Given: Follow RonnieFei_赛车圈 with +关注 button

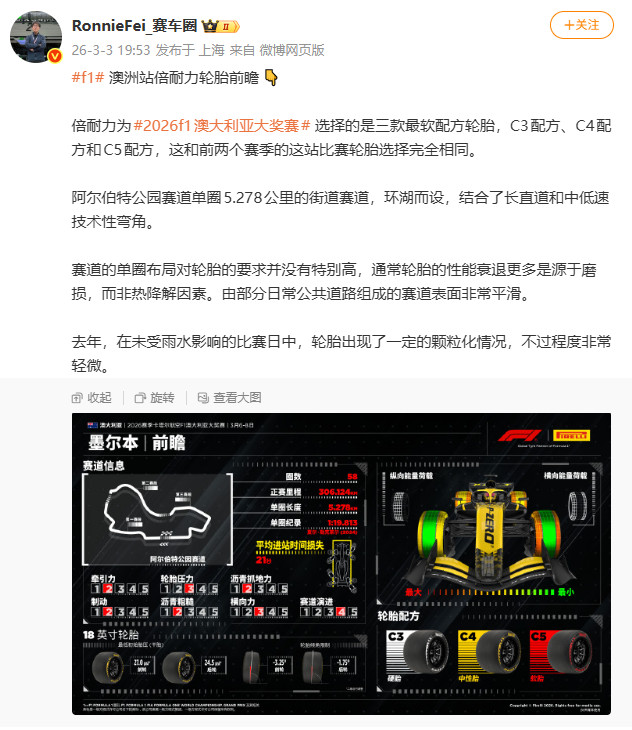Looking at the screenshot, I should click(x=580, y=26).
